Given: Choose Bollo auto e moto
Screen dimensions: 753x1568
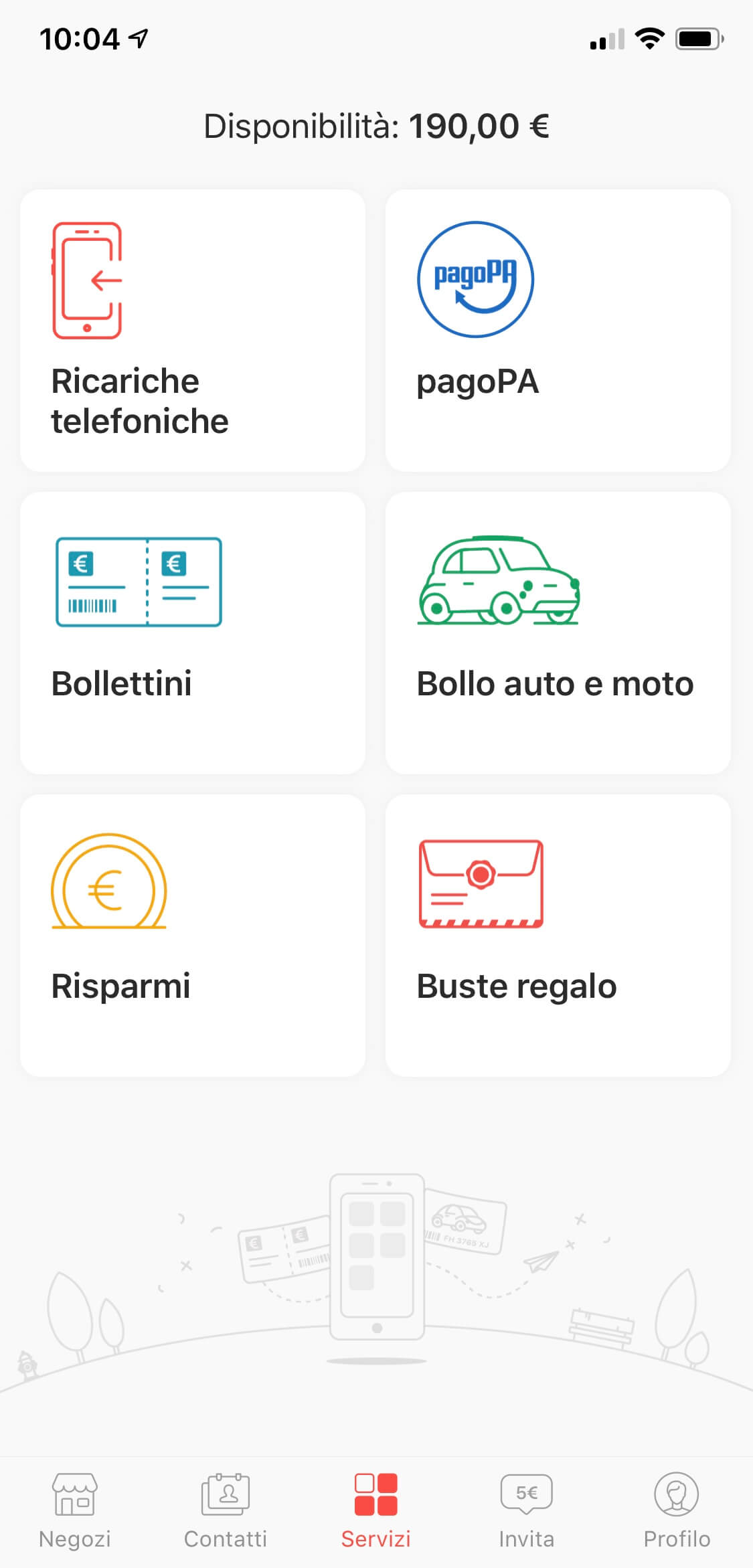Looking at the screenshot, I should click(558, 633).
